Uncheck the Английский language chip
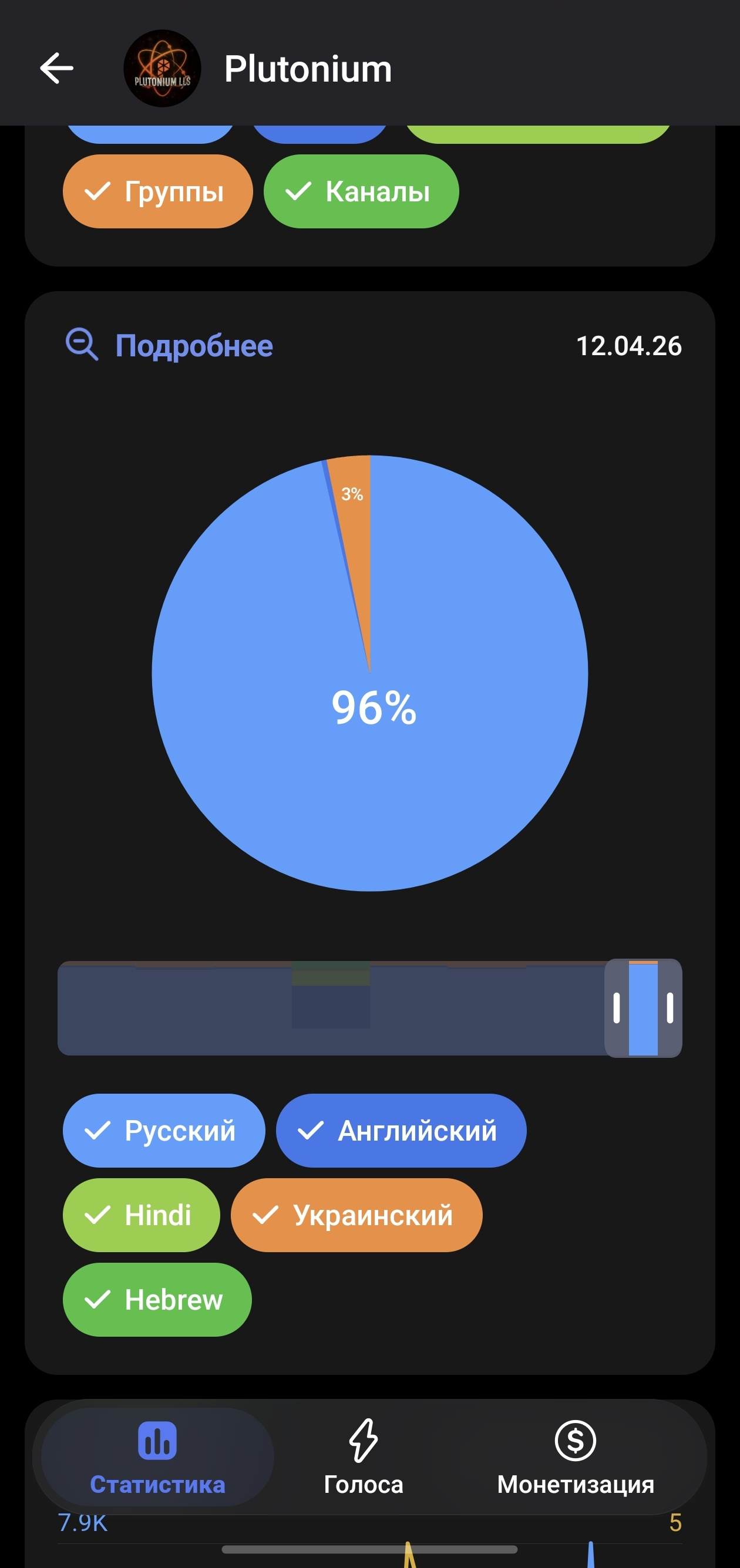Screen dimensions: 740x1568 pyautogui.click(x=401, y=1131)
